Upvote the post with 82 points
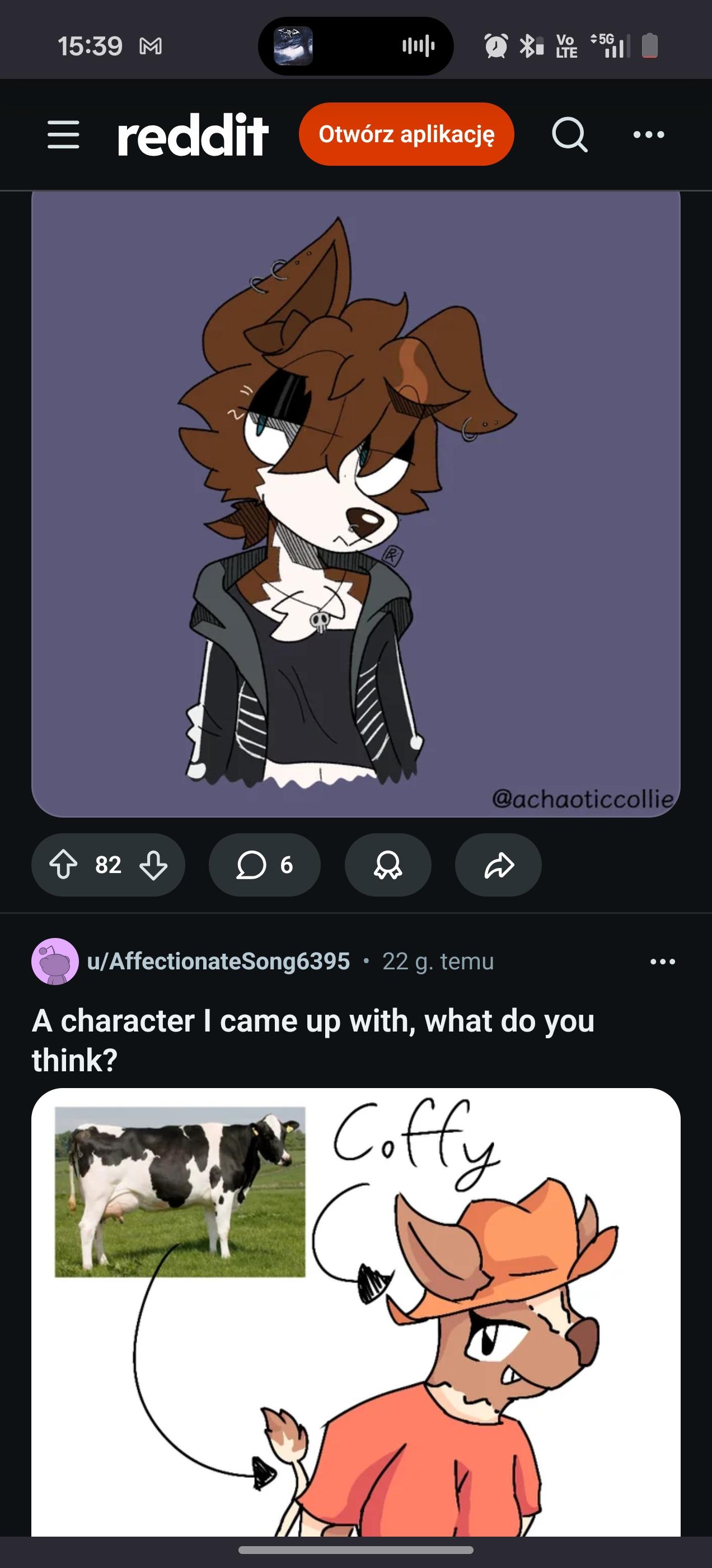The height and width of the screenshot is (1568, 712). (63, 864)
